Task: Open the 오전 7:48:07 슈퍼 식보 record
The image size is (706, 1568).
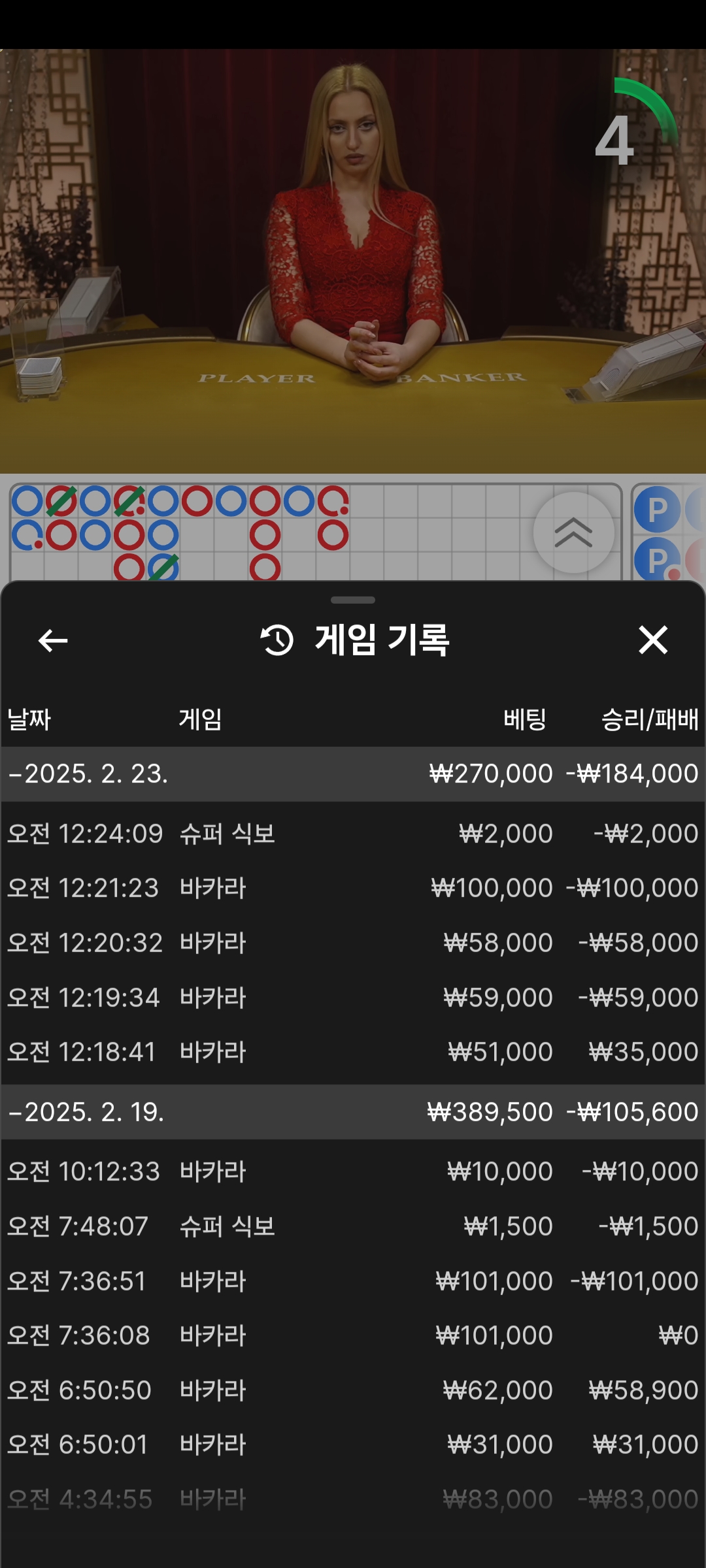Action: (353, 1226)
